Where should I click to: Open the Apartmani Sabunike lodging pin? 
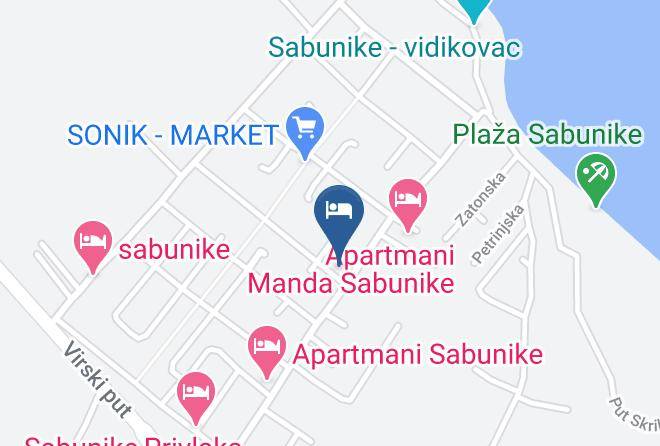[267, 351]
